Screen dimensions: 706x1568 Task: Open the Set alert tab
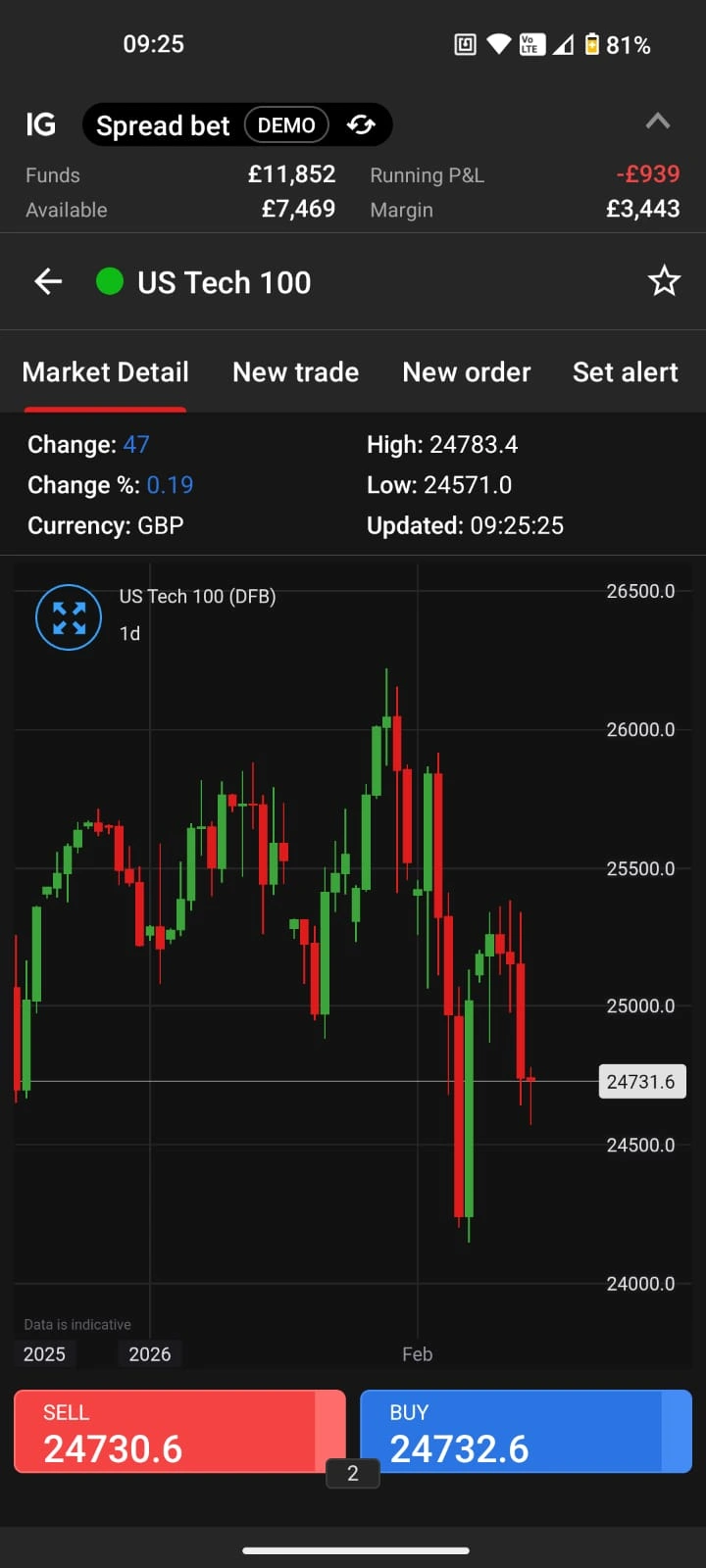(x=625, y=372)
